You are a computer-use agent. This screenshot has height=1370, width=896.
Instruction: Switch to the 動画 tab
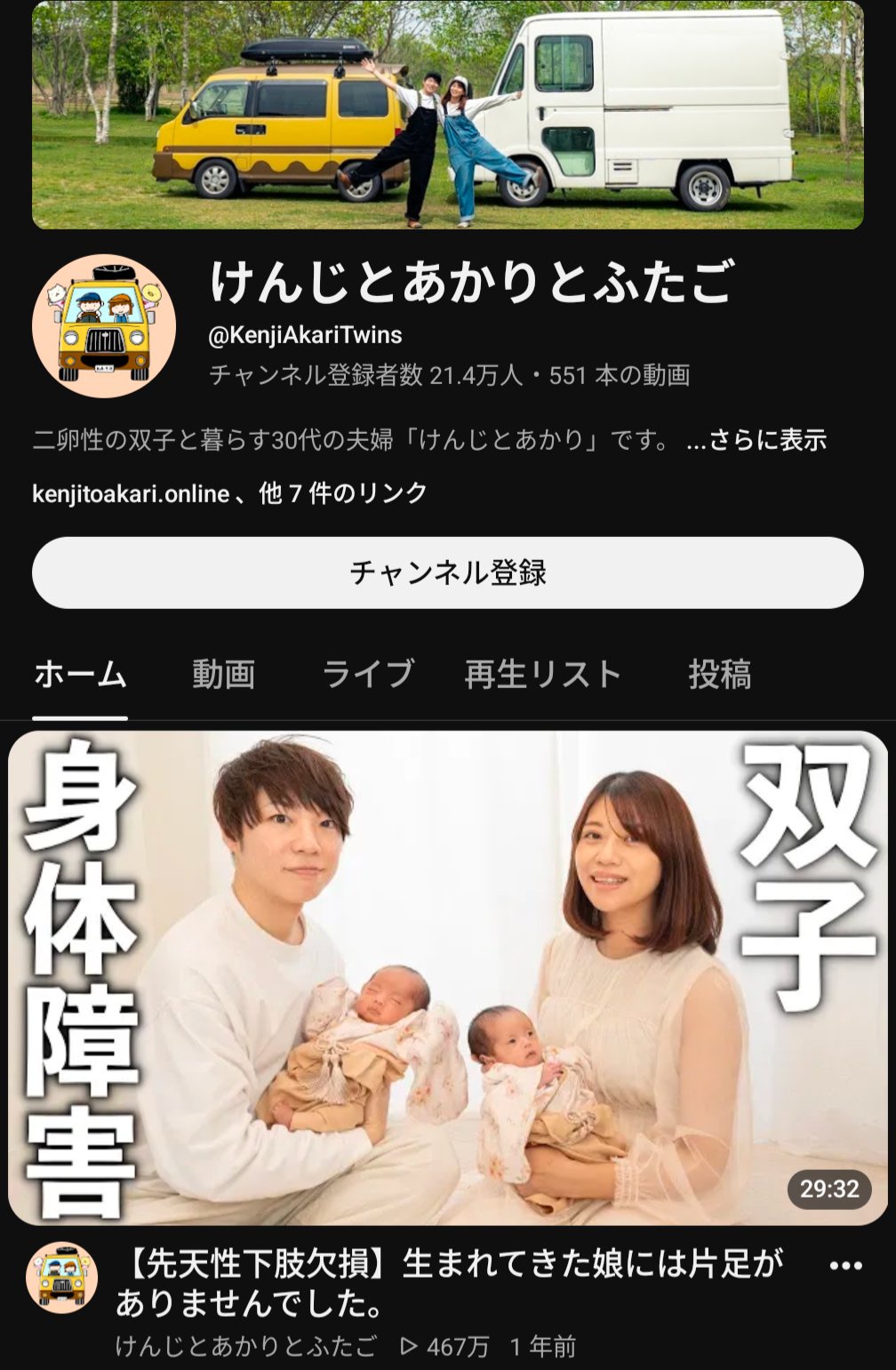(224, 674)
